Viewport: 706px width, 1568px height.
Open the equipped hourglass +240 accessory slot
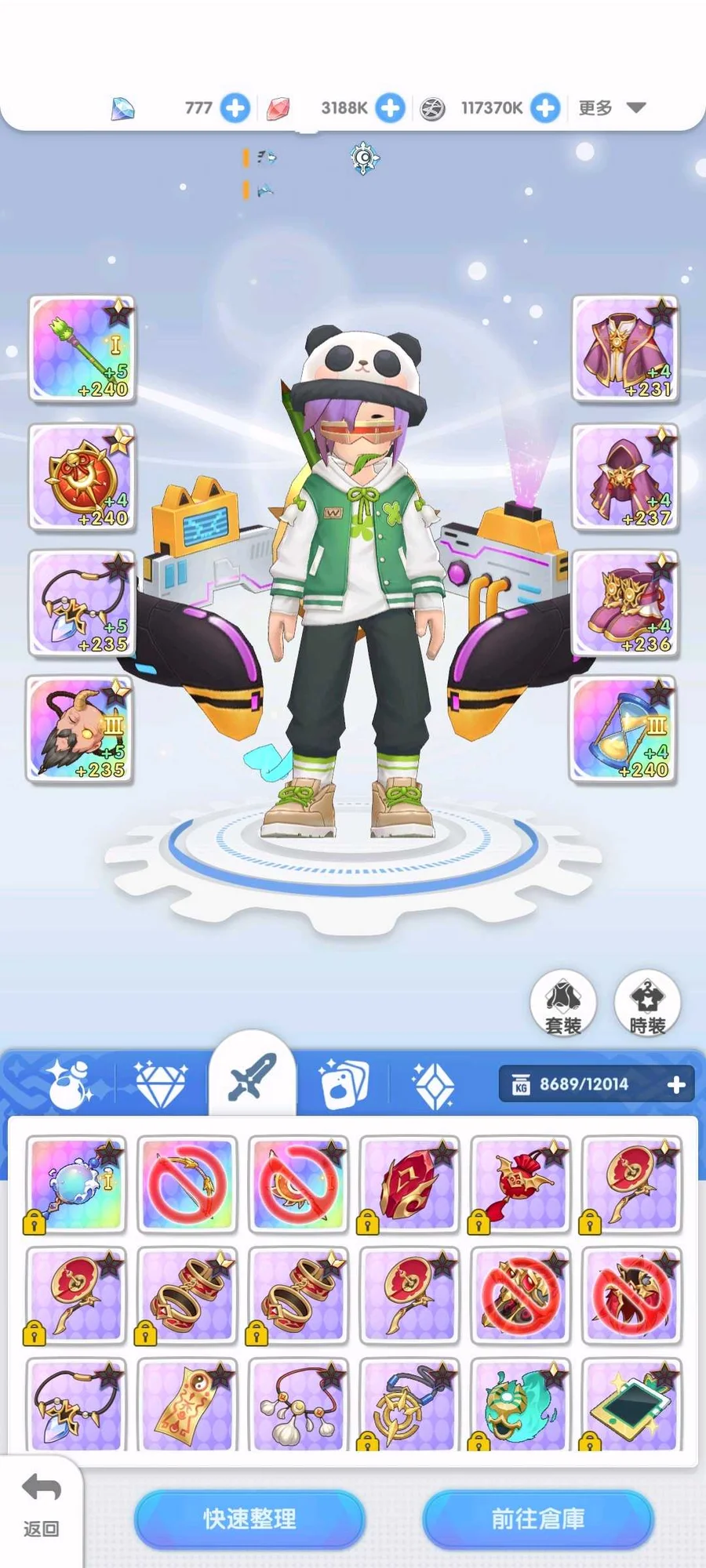click(x=623, y=730)
